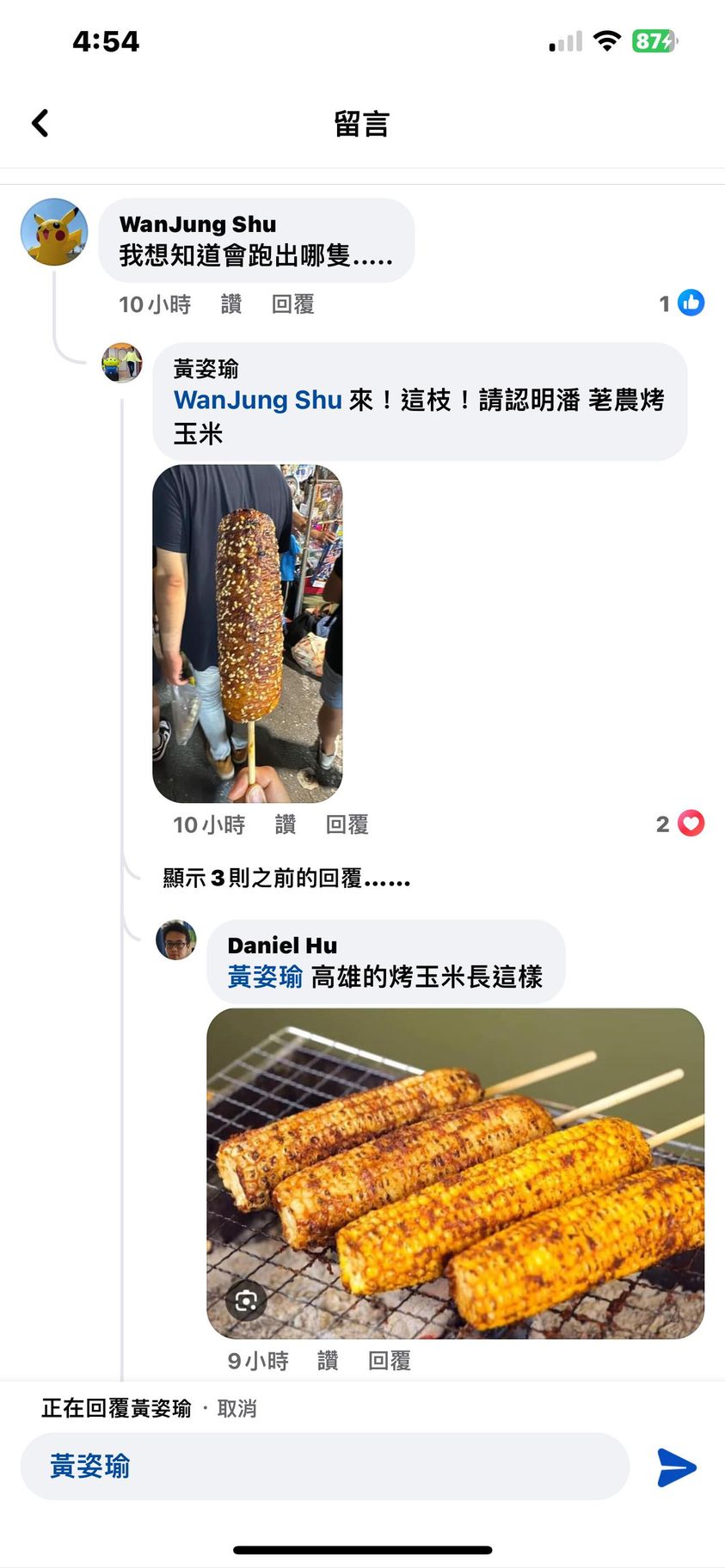Like 黃姿瑜's reply with the corn photo
This screenshot has height=1568, width=725.
pyautogui.click(x=285, y=825)
